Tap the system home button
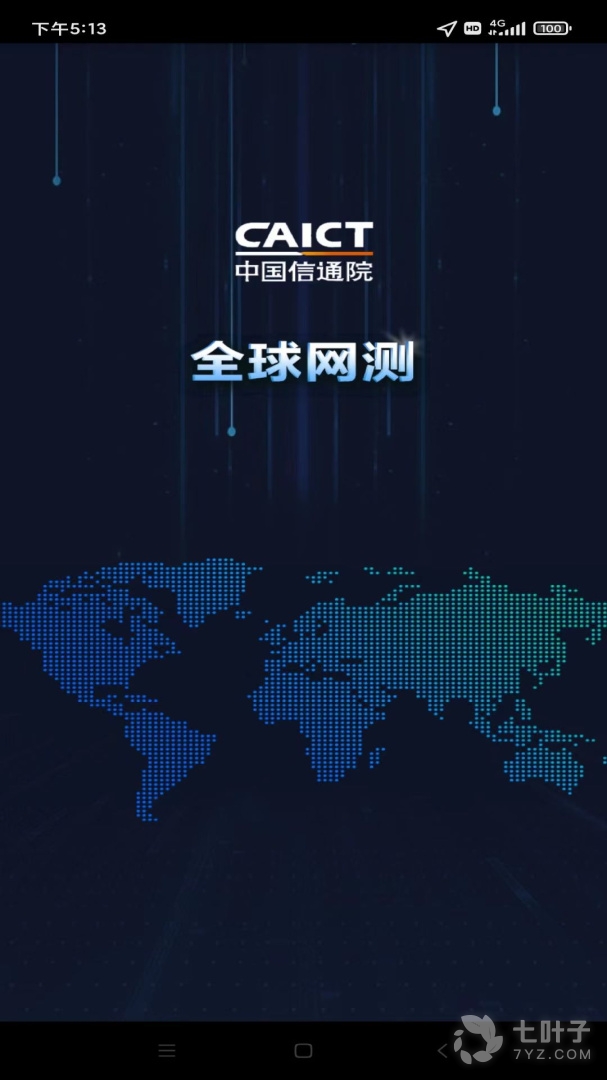Viewport: 607px width, 1080px height. pos(303,1050)
